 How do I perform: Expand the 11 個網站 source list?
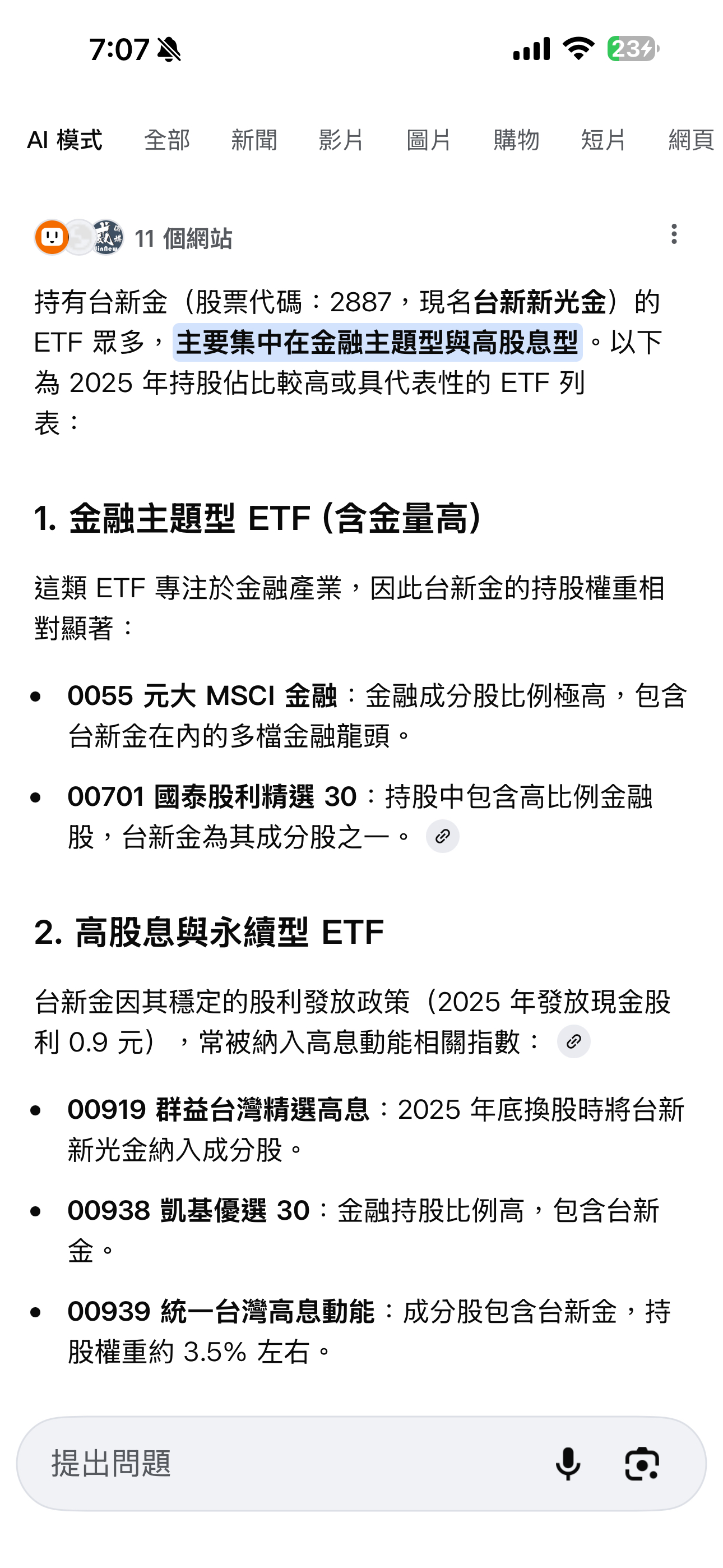click(186, 238)
